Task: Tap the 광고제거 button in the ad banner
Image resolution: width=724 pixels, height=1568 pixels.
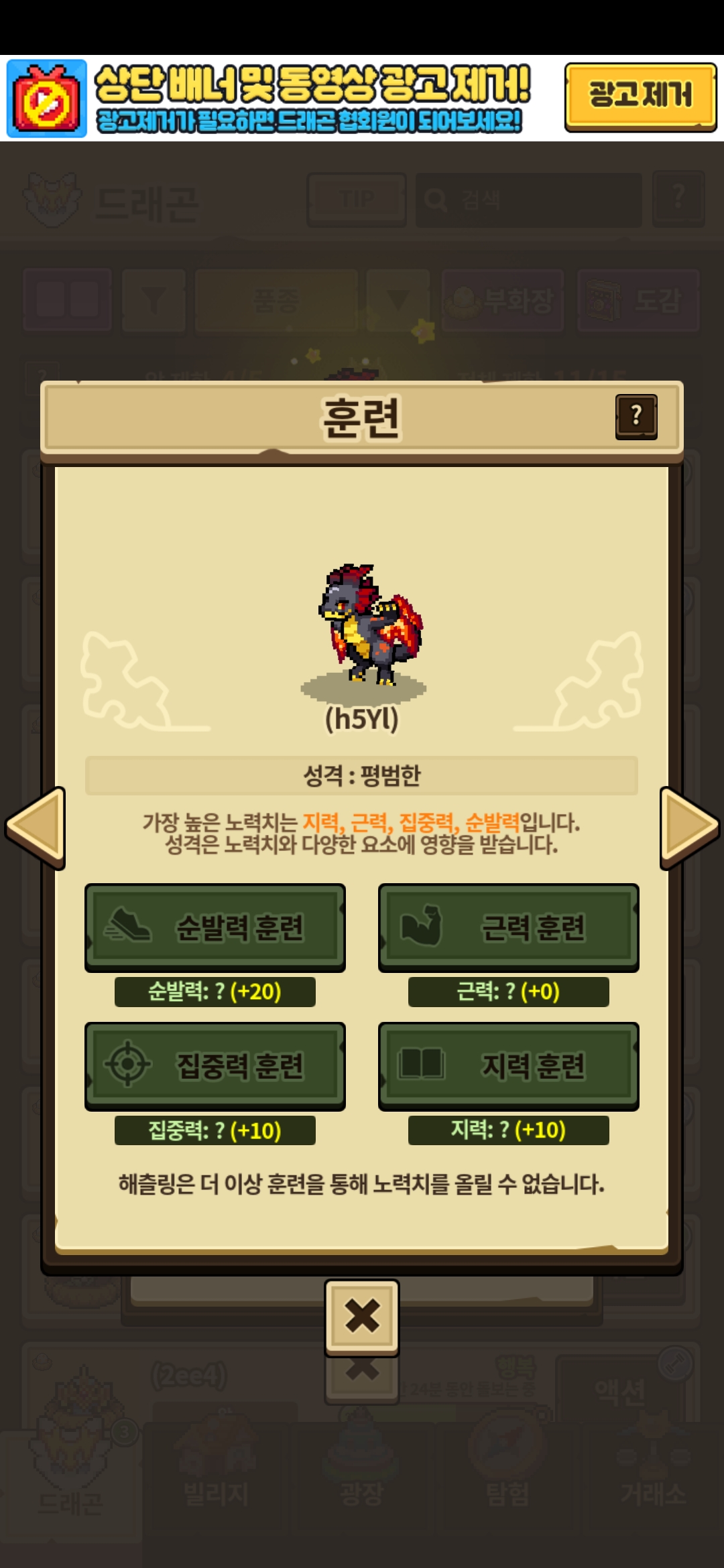Action: [640, 96]
